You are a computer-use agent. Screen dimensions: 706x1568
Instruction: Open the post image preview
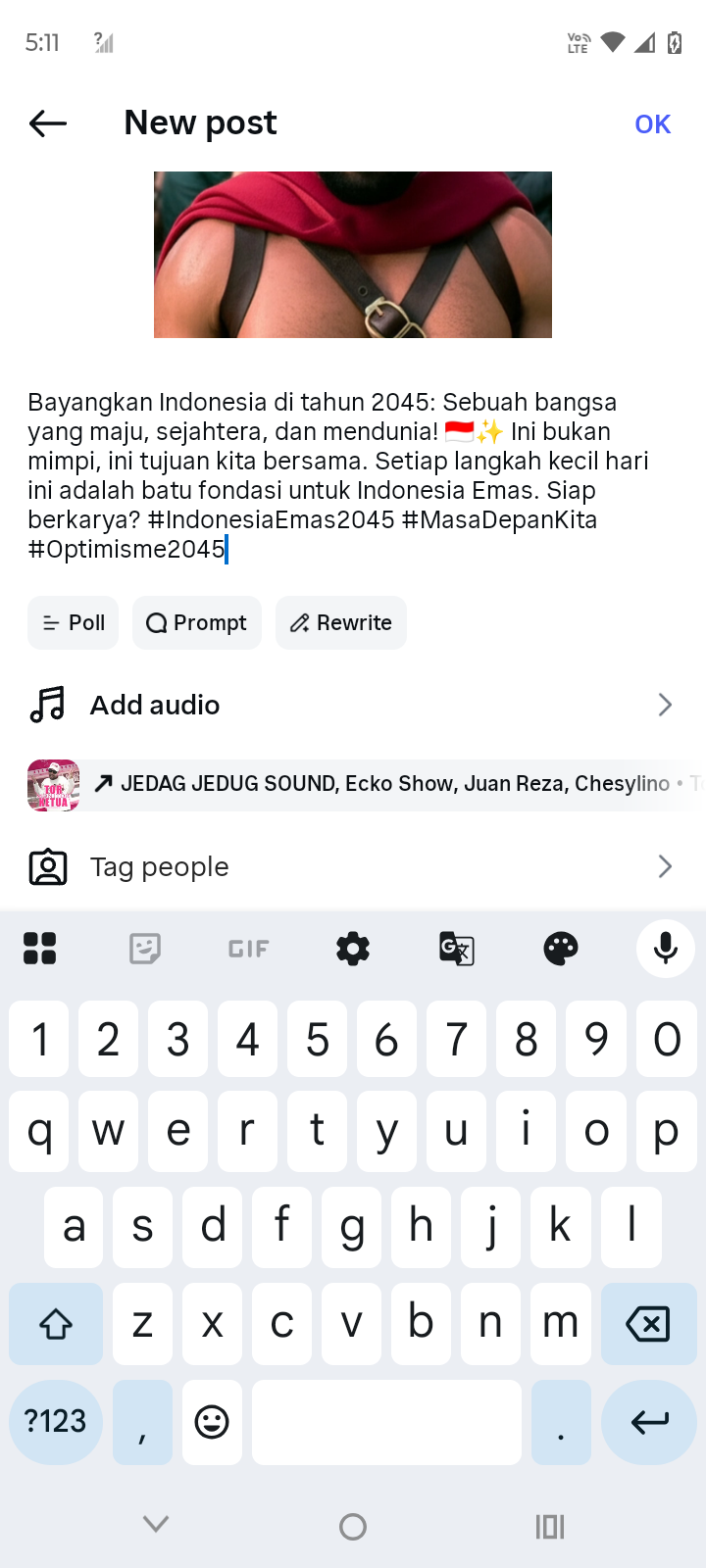(x=353, y=255)
